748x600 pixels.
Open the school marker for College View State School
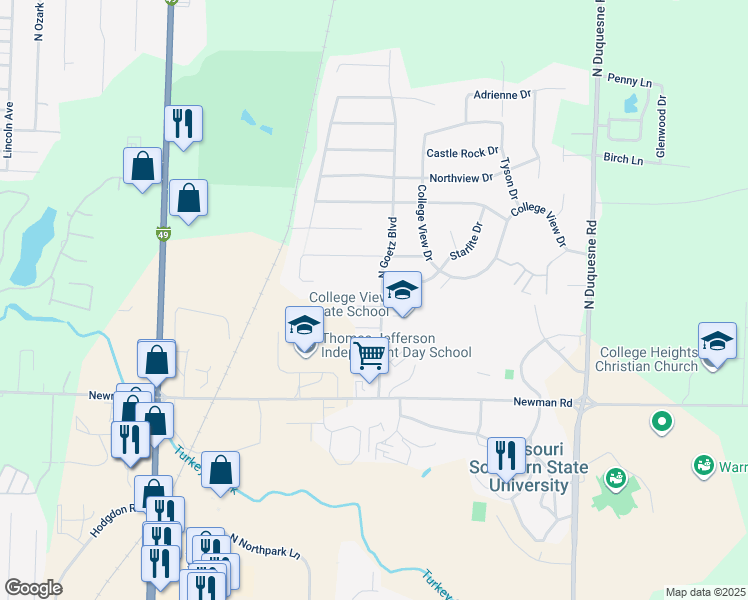click(403, 291)
